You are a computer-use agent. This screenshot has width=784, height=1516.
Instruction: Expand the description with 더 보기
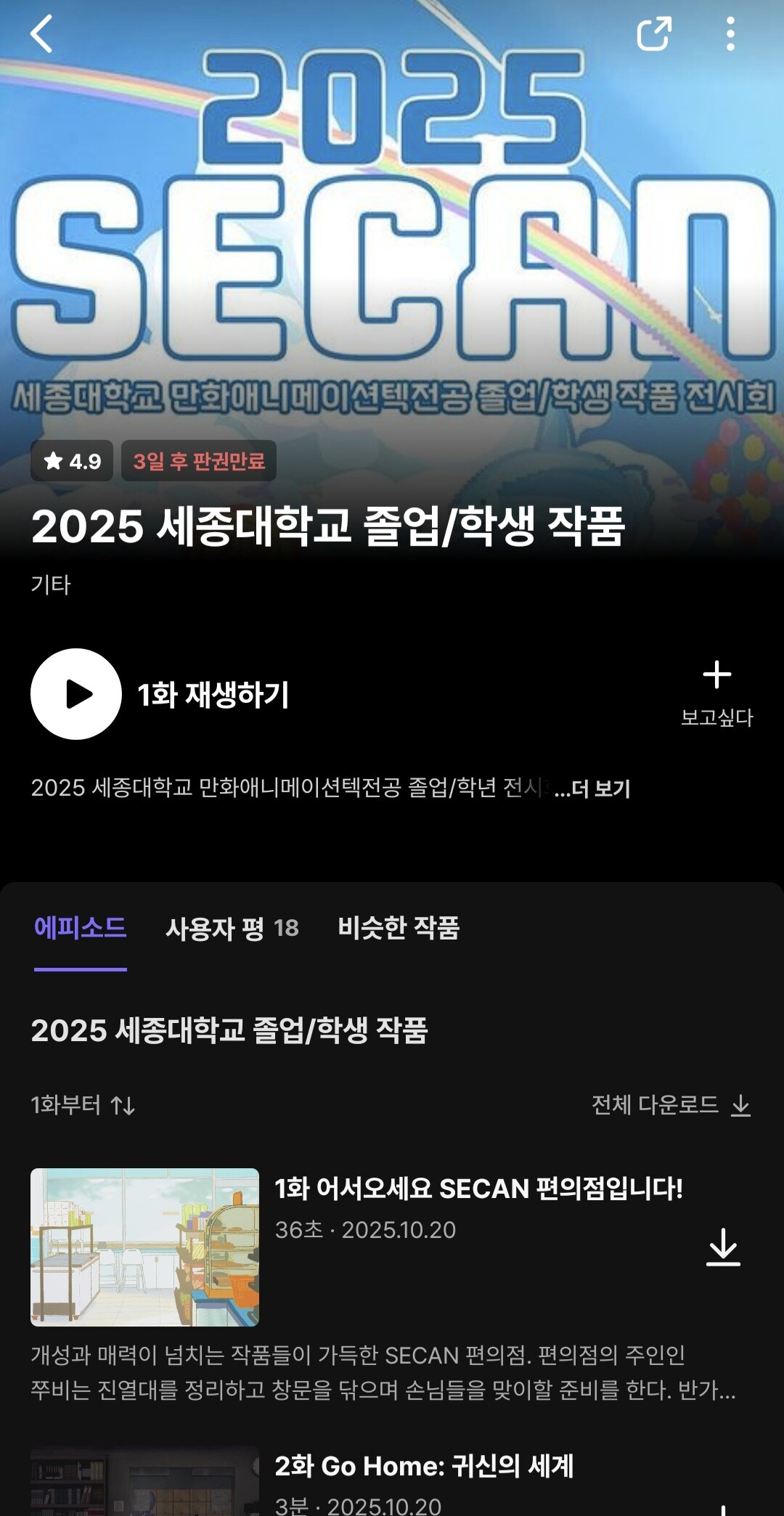[593, 788]
